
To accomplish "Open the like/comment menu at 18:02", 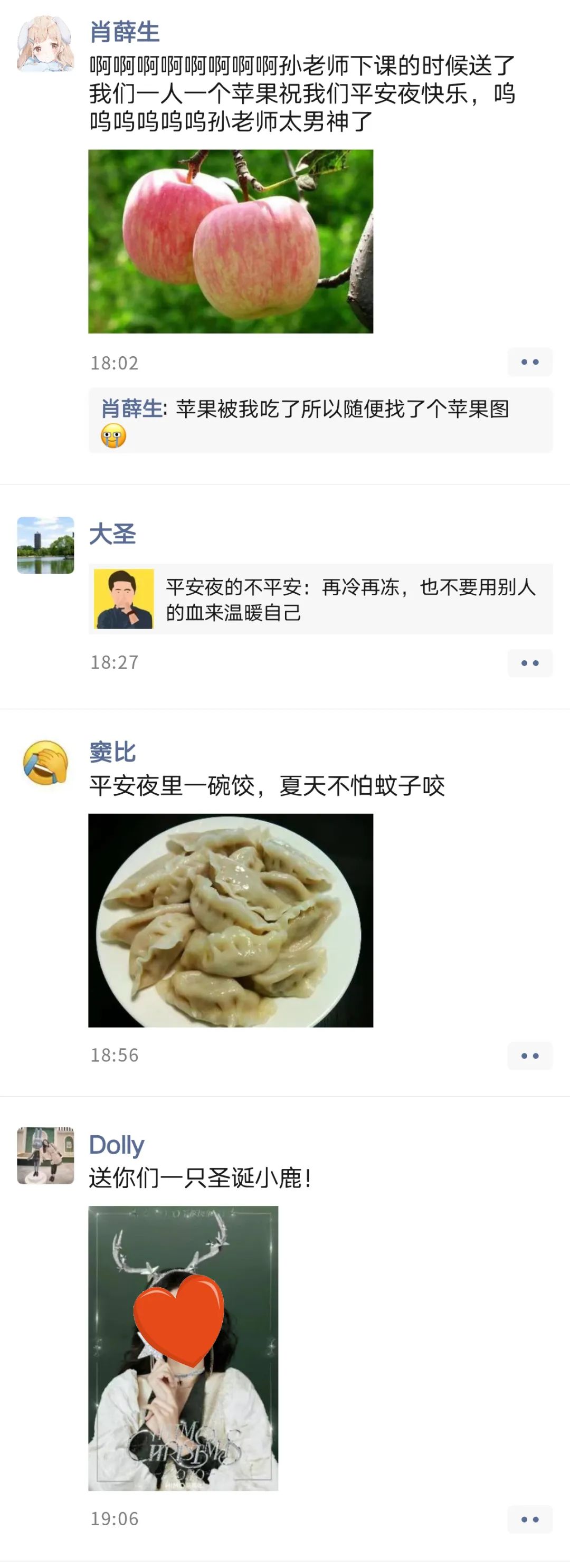I will pos(529,362).
